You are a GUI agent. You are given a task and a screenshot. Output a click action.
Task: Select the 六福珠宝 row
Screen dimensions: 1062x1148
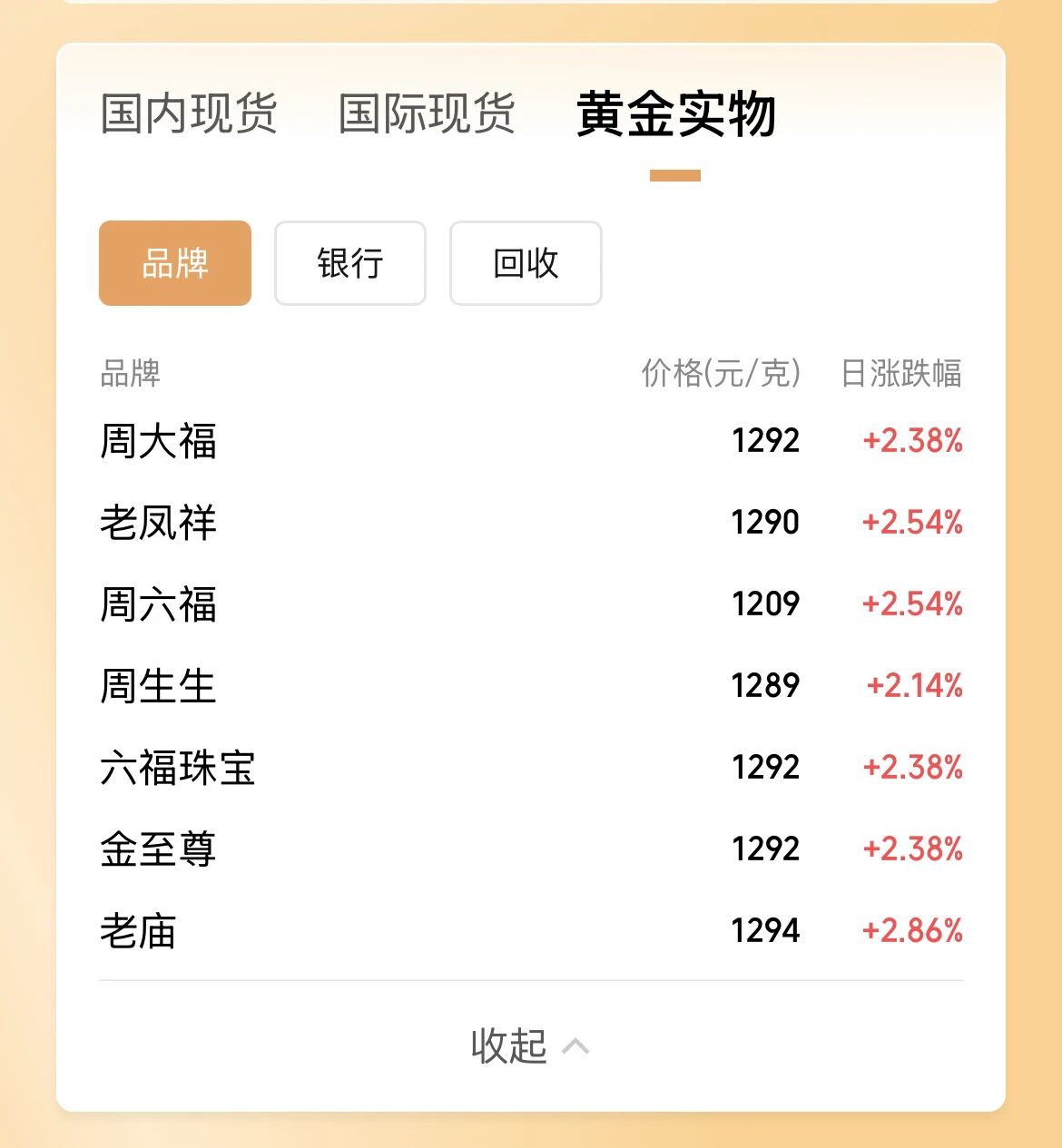(x=178, y=769)
